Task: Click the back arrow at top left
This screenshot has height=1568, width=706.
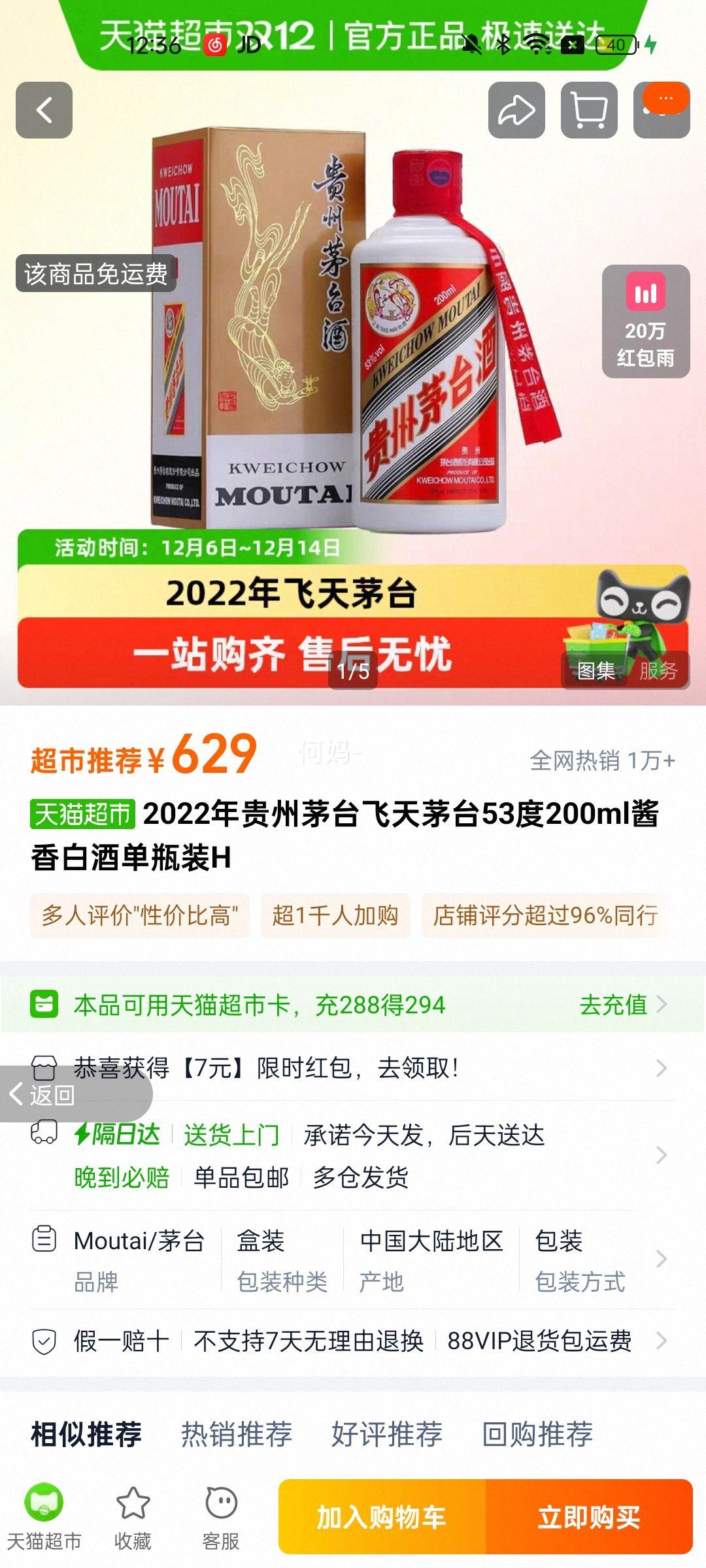Action: pos(43,110)
